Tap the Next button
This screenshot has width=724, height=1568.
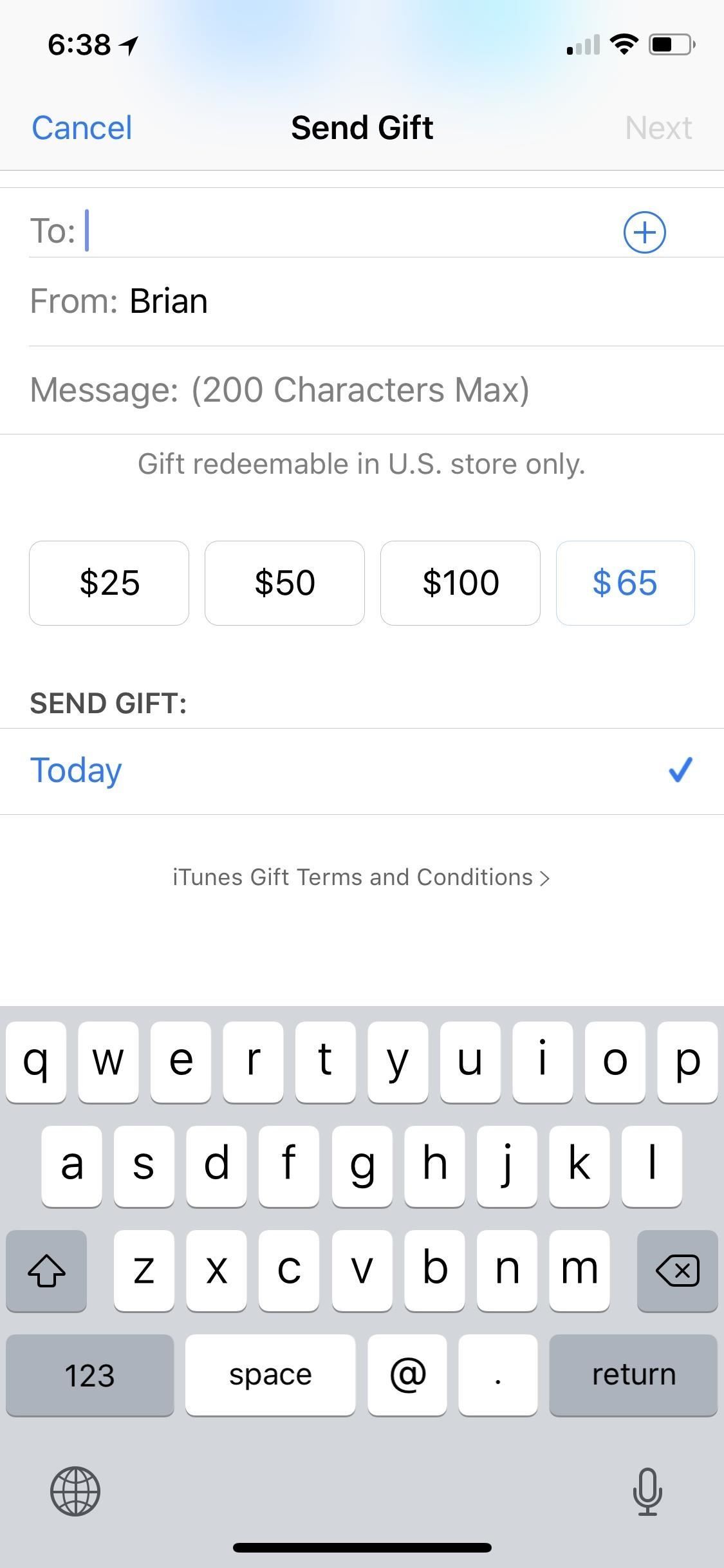658,127
